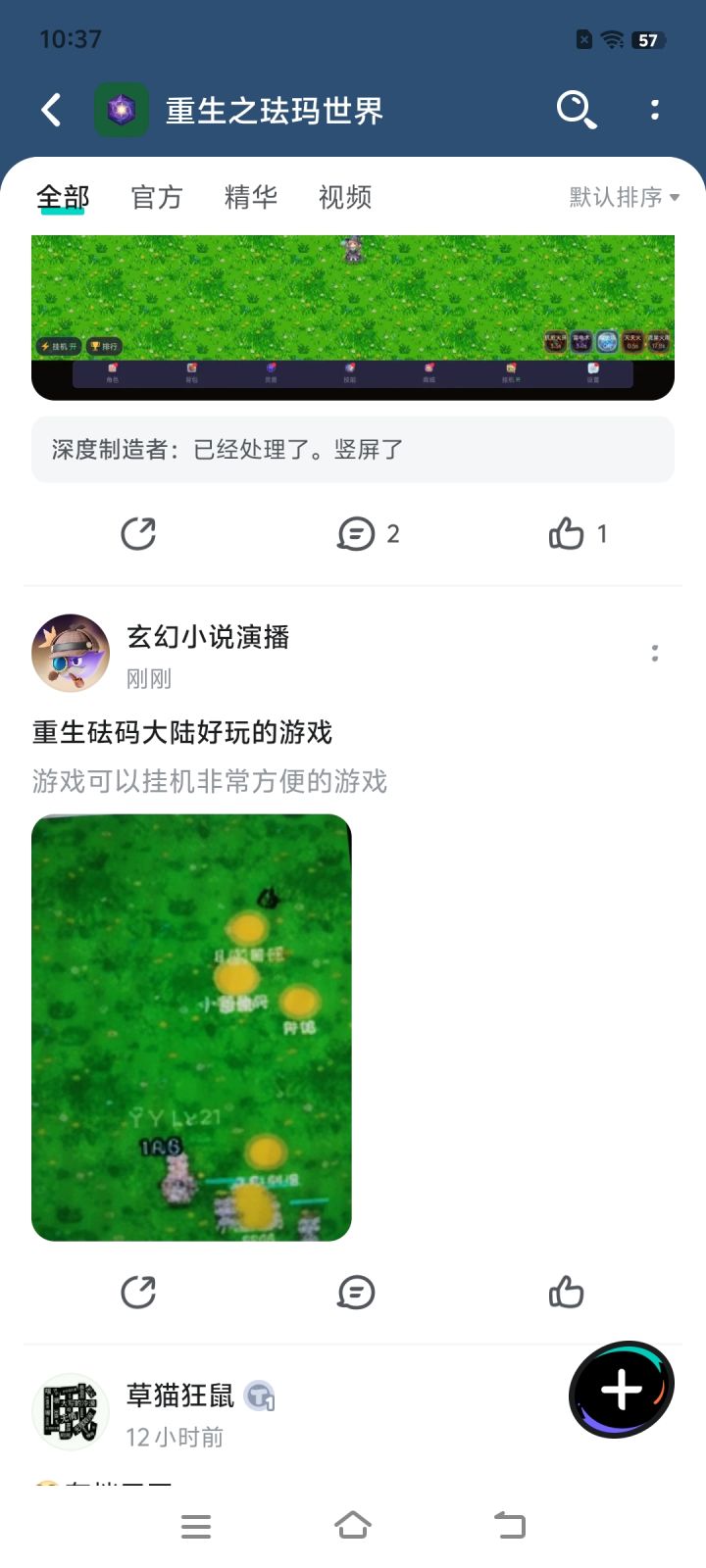Switch to the 精华 tab
The height and width of the screenshot is (1568, 706).
[x=251, y=197]
